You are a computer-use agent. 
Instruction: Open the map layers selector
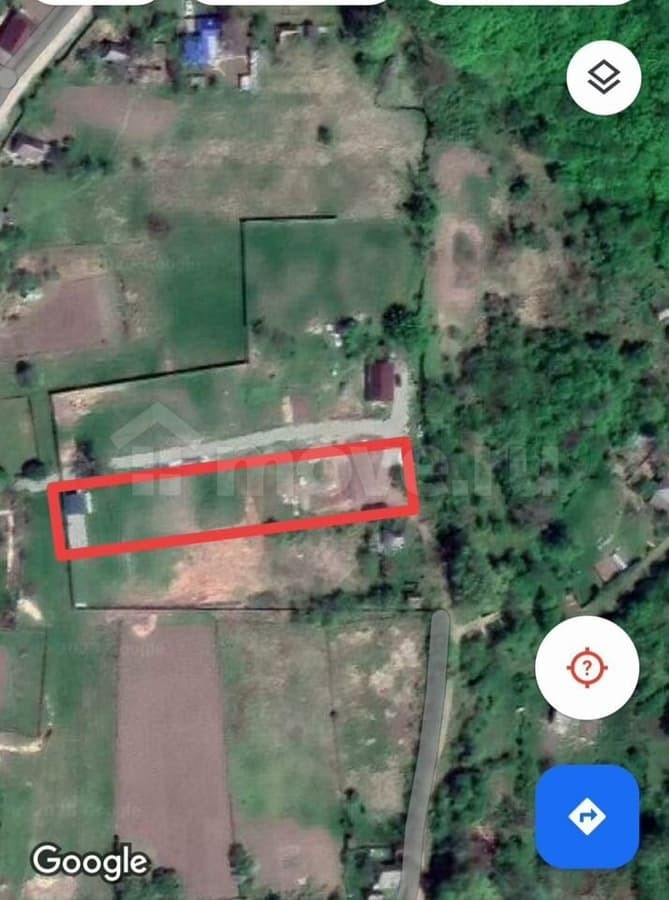(x=603, y=78)
